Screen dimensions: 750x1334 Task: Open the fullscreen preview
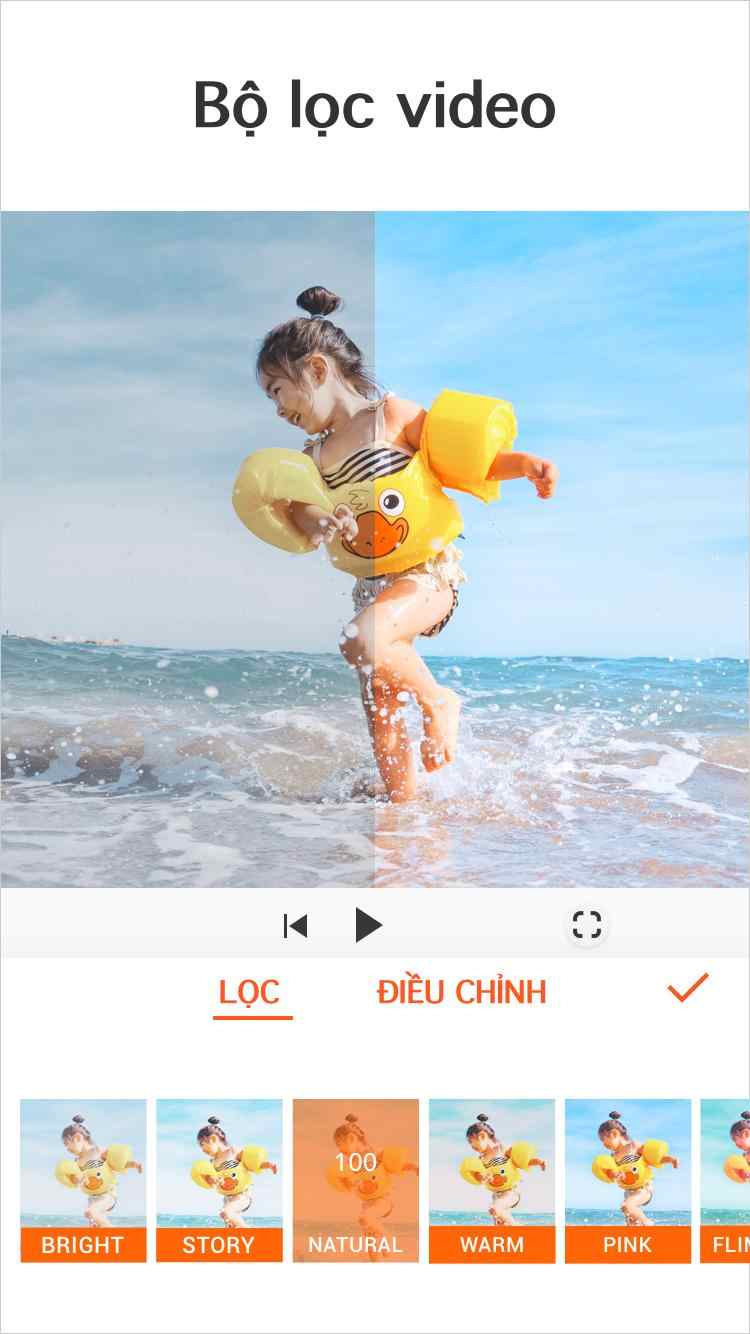(587, 925)
